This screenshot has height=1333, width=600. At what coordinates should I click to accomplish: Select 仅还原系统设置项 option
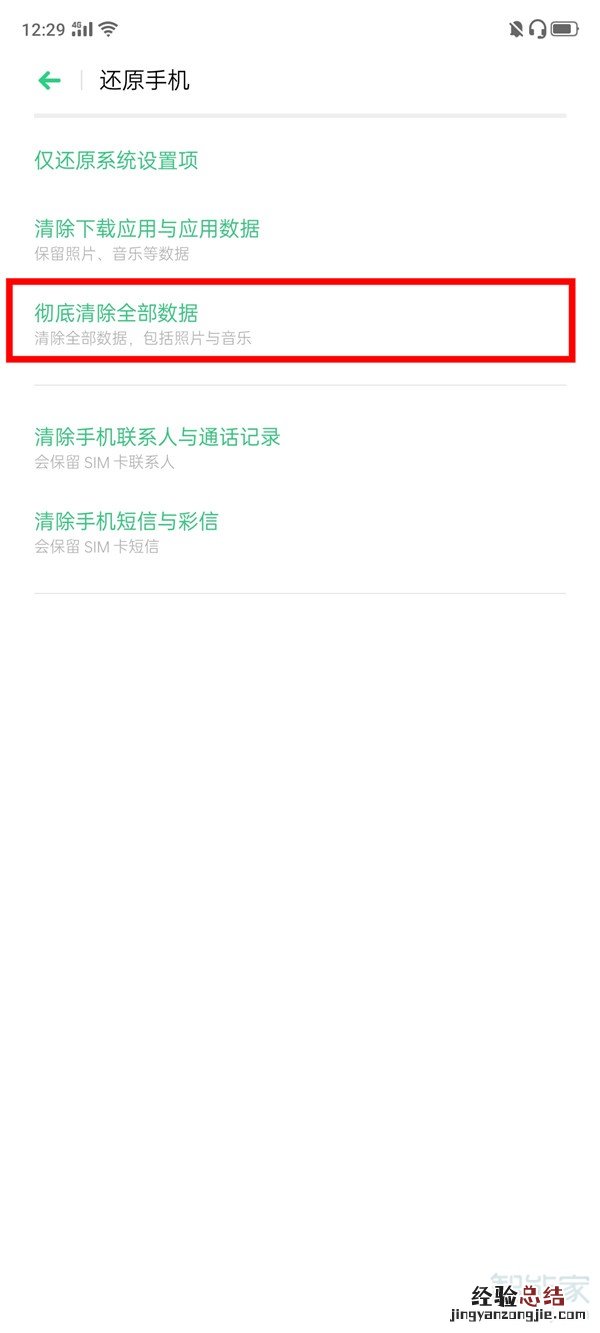click(x=116, y=160)
